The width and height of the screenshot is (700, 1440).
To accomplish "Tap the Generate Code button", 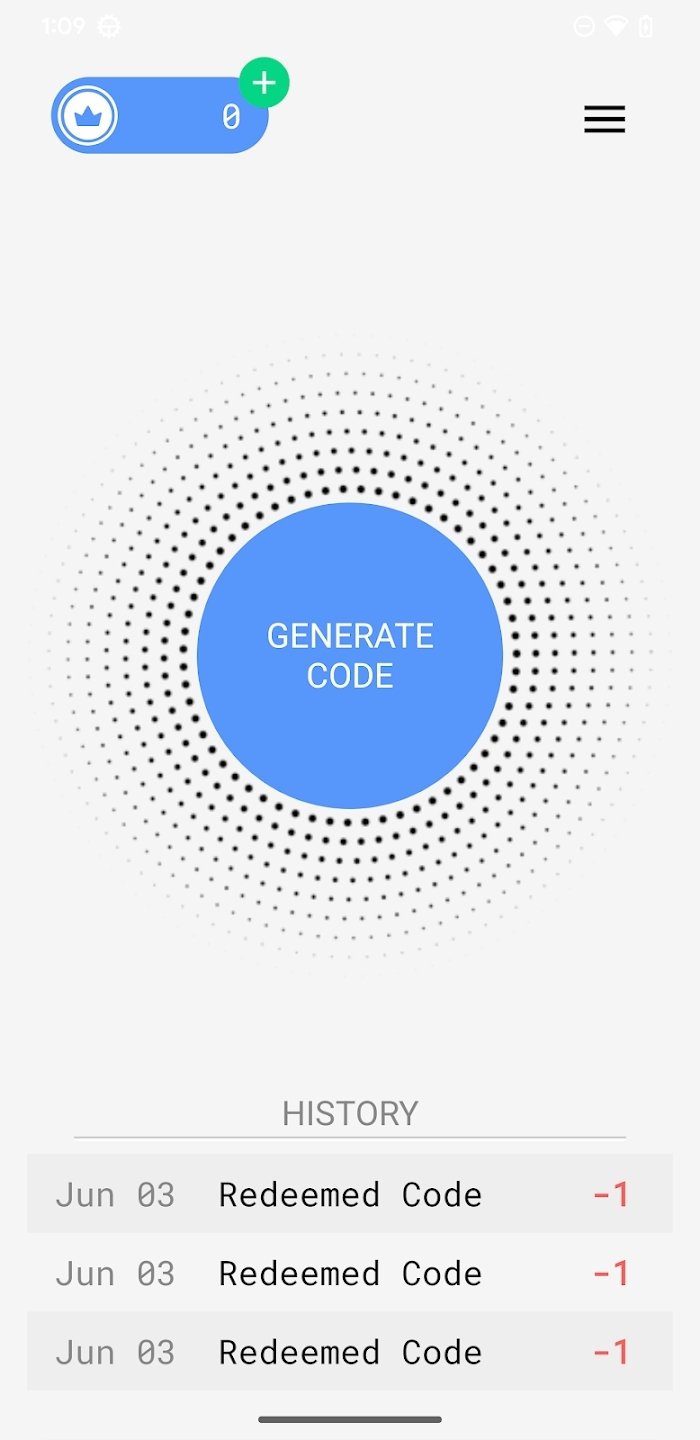I will tap(350, 656).
